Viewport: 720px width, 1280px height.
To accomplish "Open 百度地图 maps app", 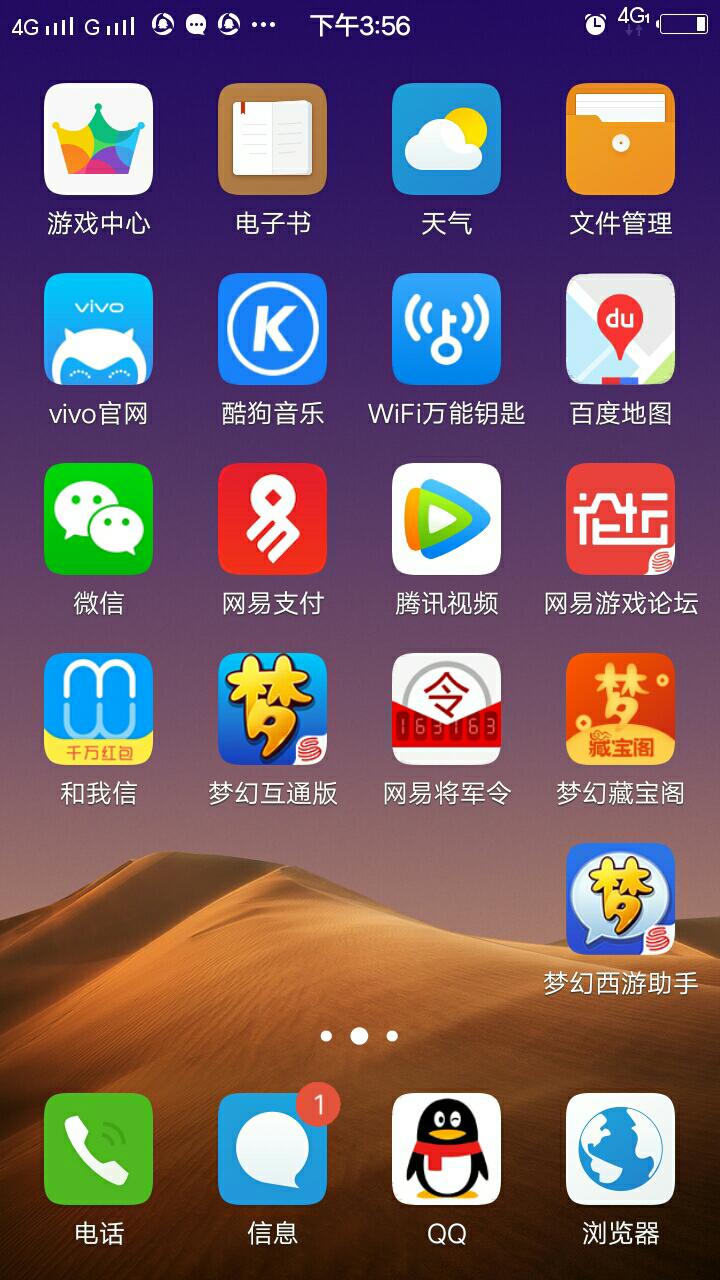I will 620,329.
